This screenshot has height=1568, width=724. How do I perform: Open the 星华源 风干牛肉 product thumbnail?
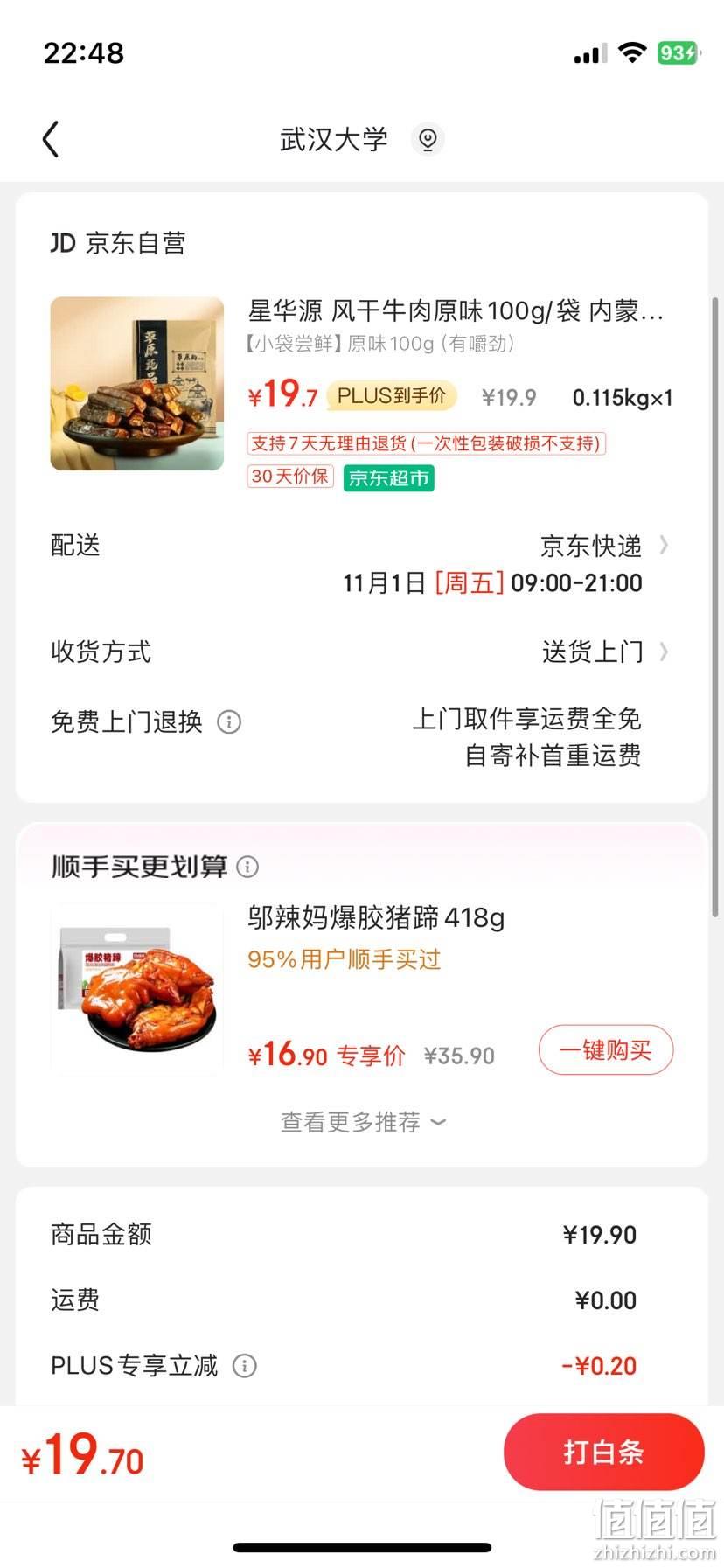point(137,384)
